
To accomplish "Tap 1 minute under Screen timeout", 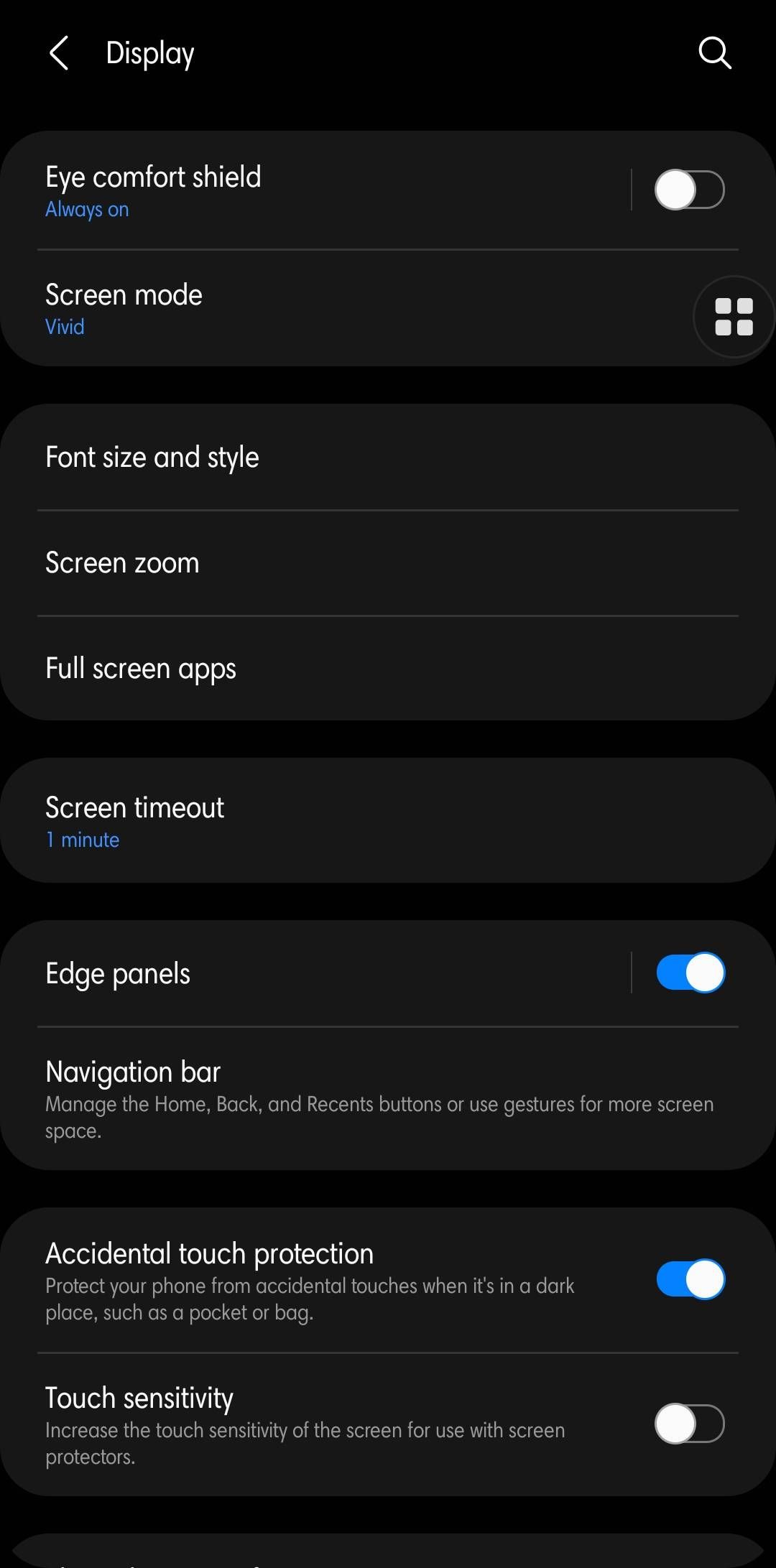I will [82, 839].
